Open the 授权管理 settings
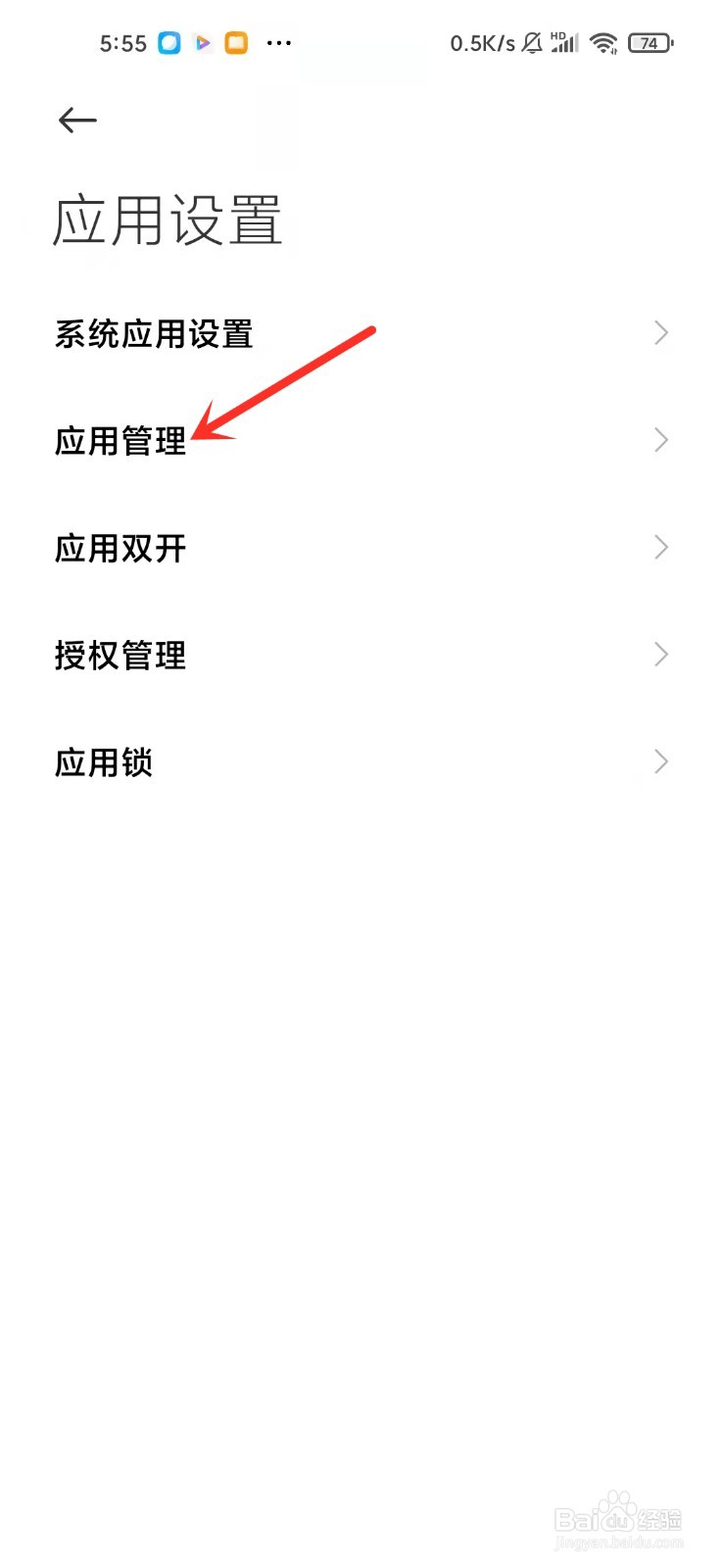 (120, 657)
